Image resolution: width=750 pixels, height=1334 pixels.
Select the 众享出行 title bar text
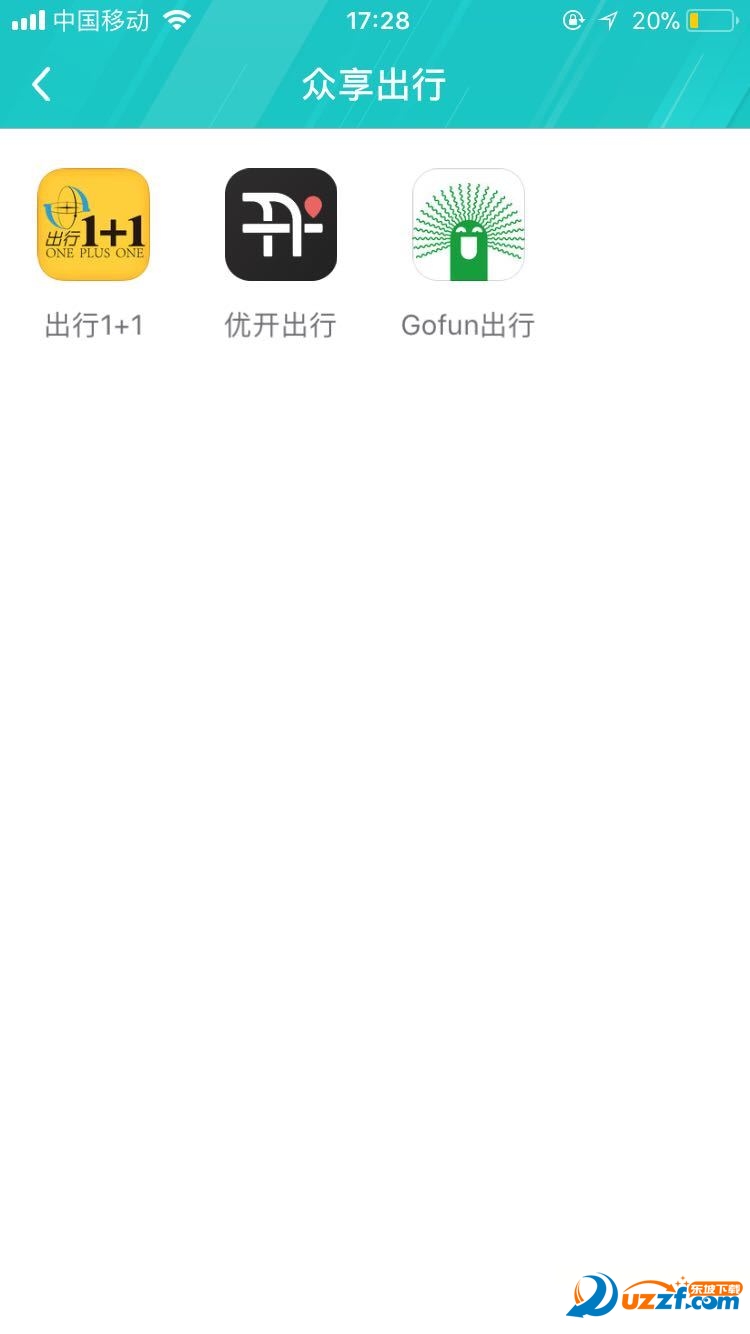point(374,86)
